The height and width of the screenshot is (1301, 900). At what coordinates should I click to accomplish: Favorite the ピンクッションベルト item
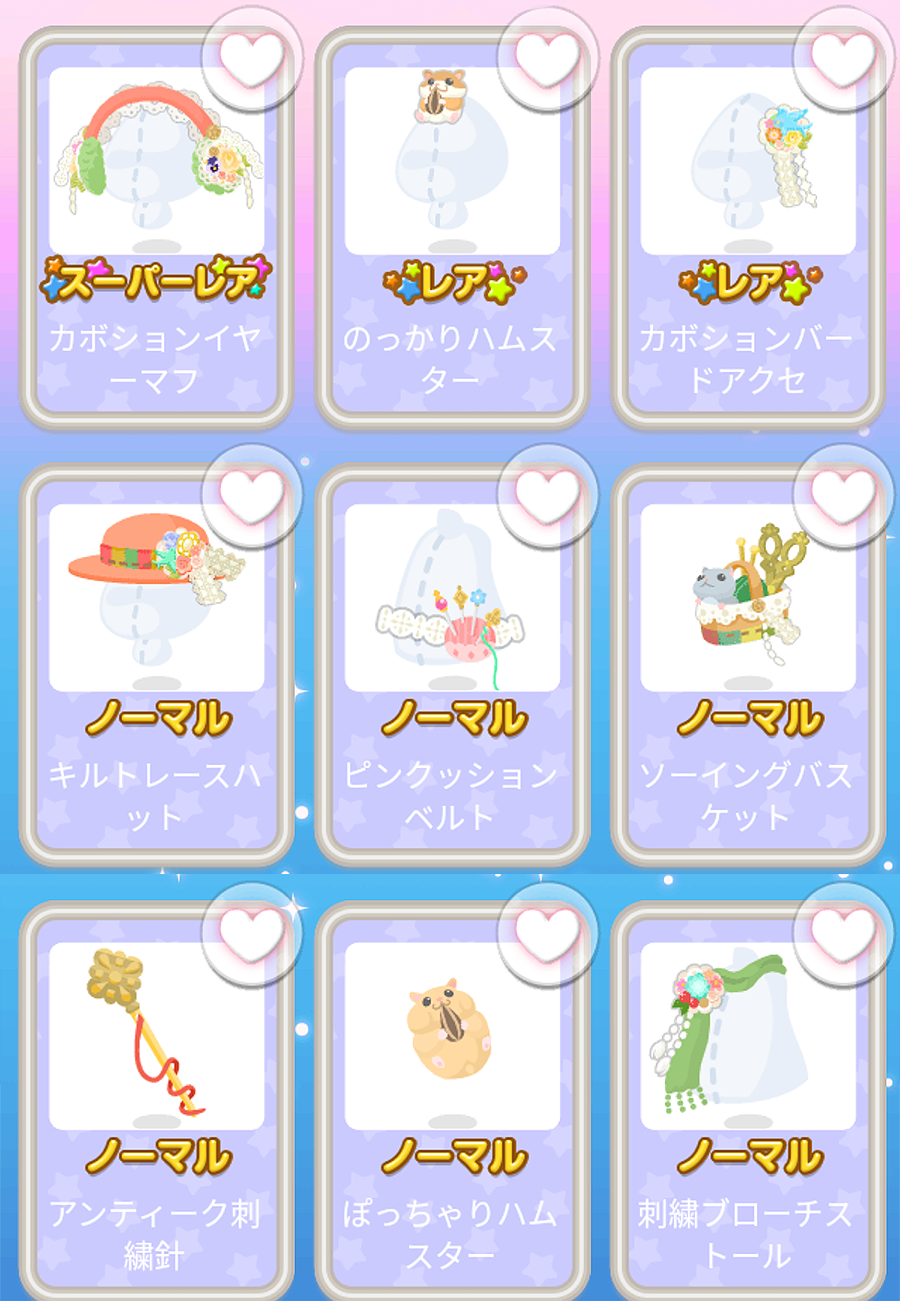(x=547, y=495)
